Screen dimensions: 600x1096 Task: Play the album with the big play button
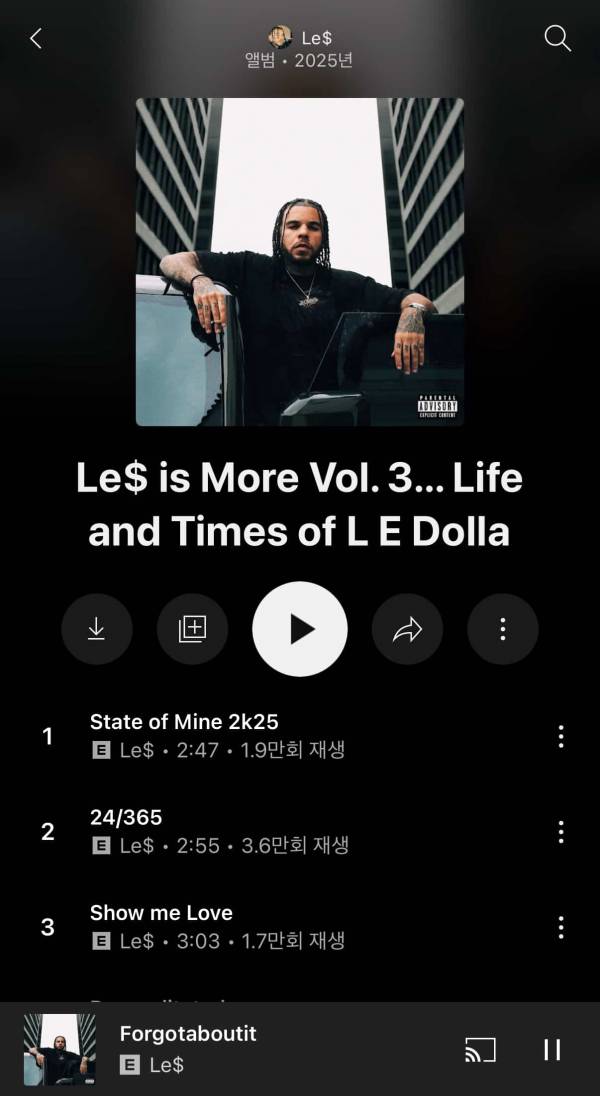pyautogui.click(x=300, y=629)
